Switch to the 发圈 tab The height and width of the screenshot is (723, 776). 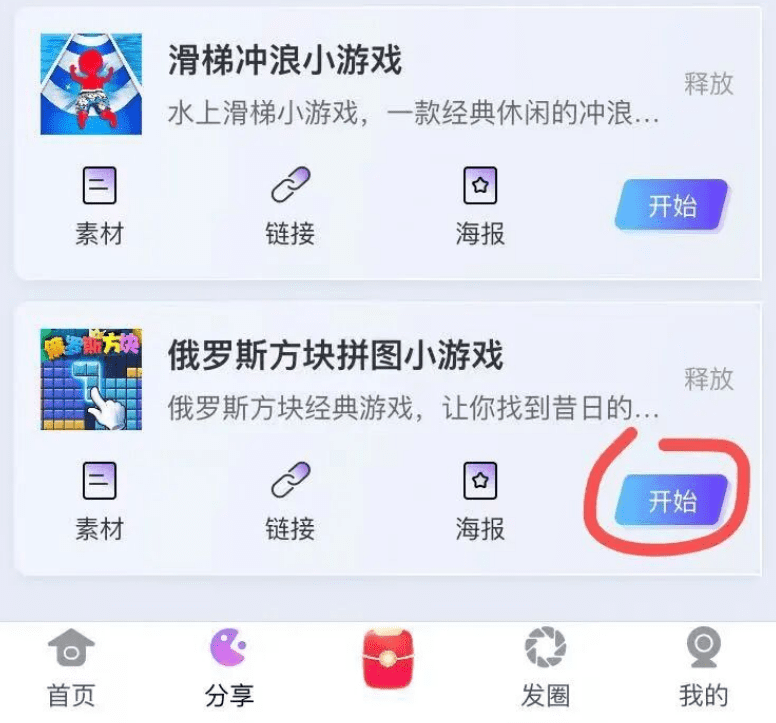point(545,669)
